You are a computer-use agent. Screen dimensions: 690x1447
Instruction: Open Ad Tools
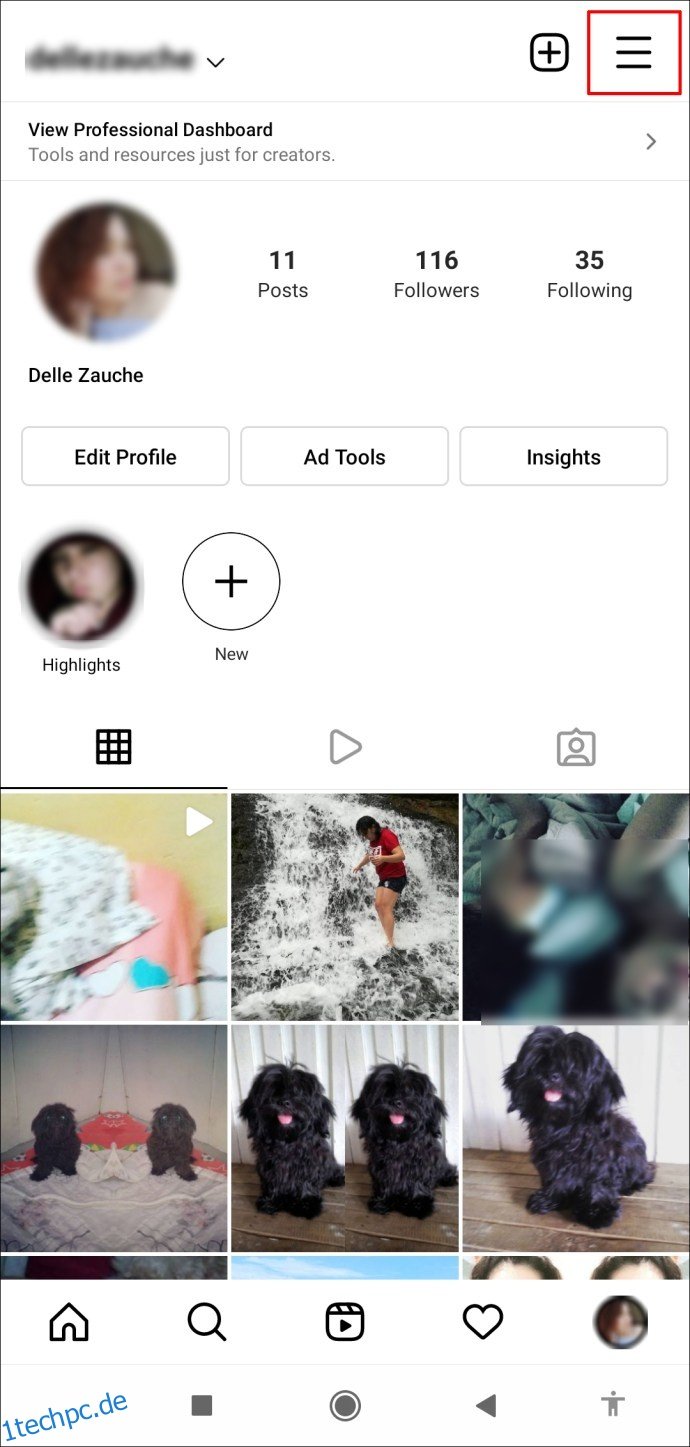point(344,457)
